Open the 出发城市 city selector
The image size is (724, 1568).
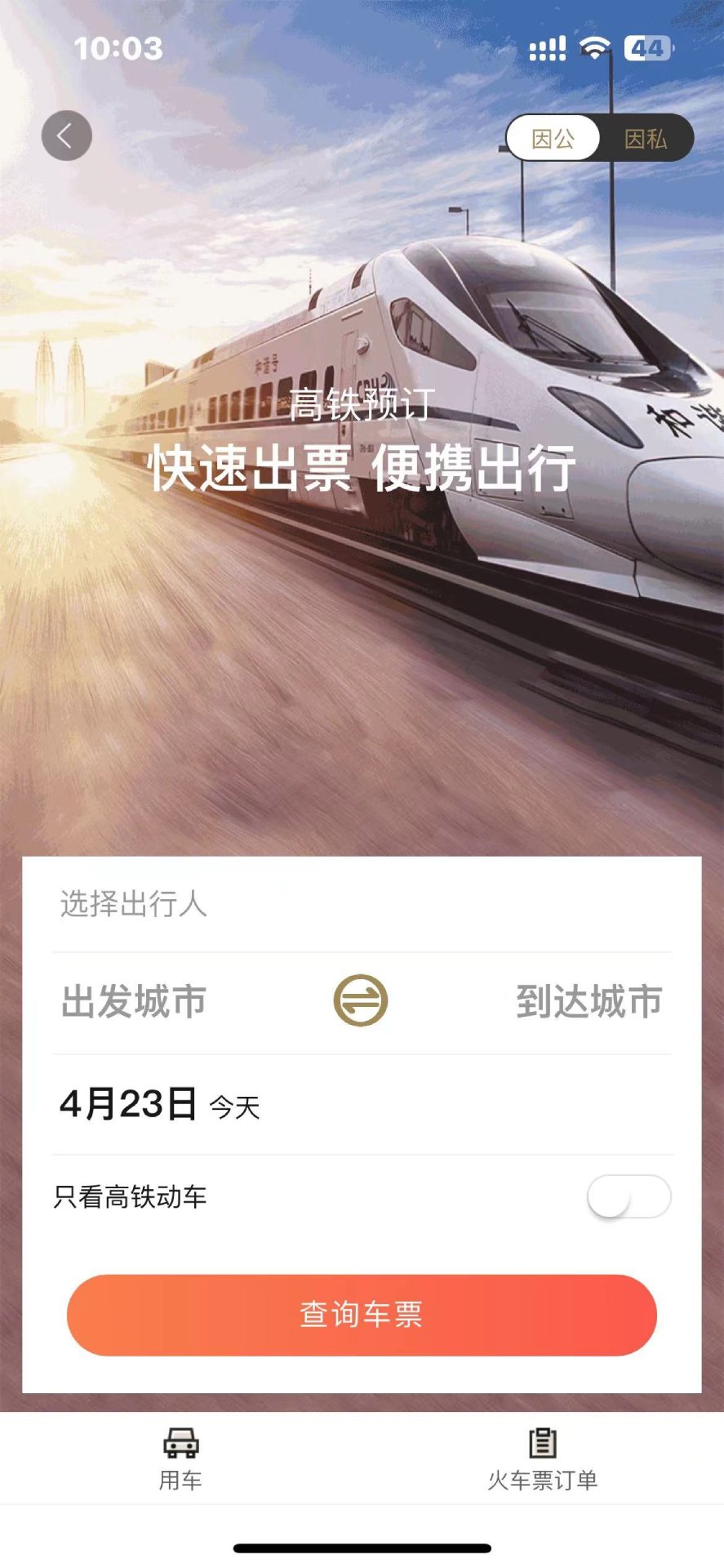point(133,1000)
